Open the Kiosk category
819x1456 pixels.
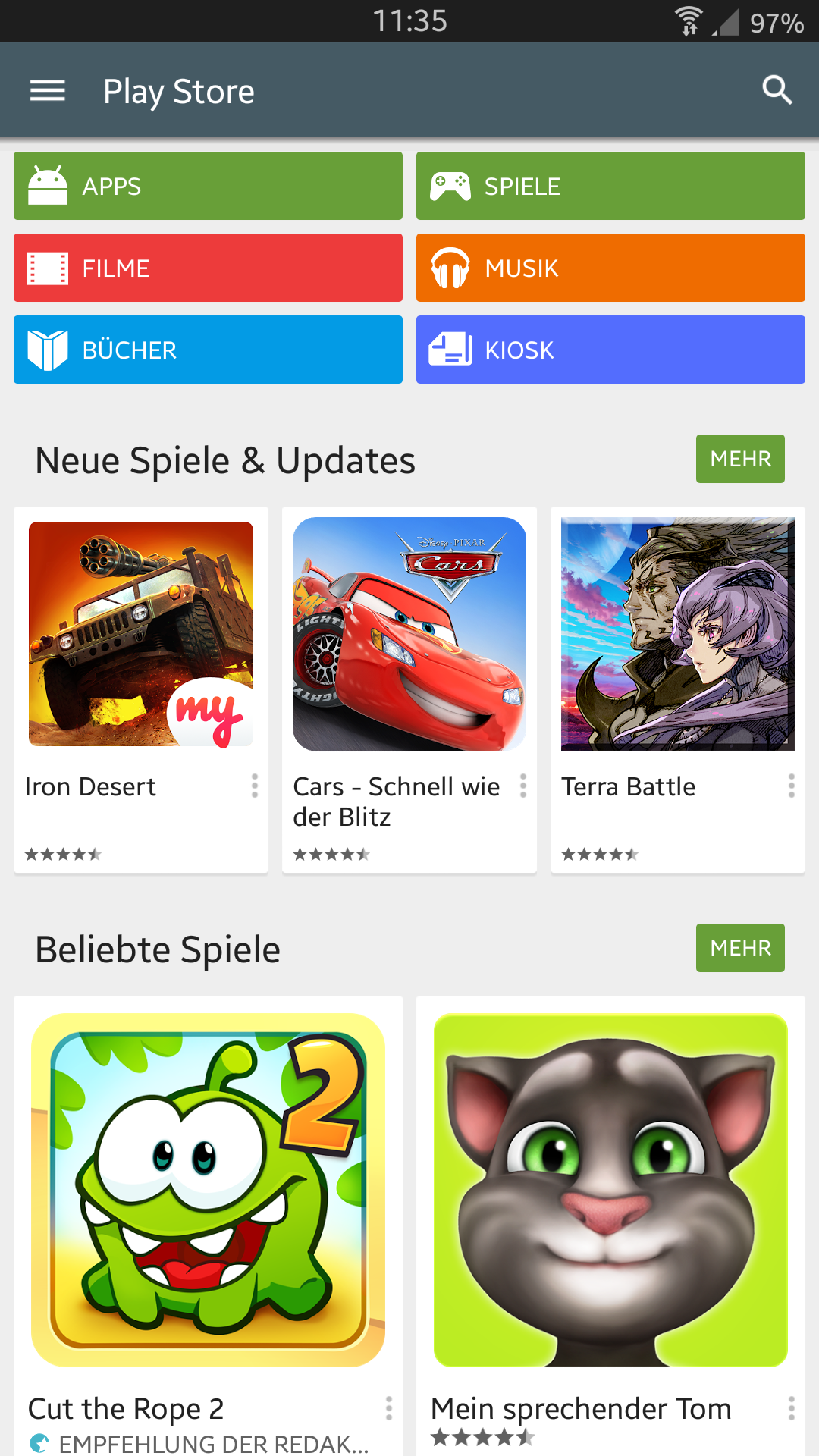[610, 350]
